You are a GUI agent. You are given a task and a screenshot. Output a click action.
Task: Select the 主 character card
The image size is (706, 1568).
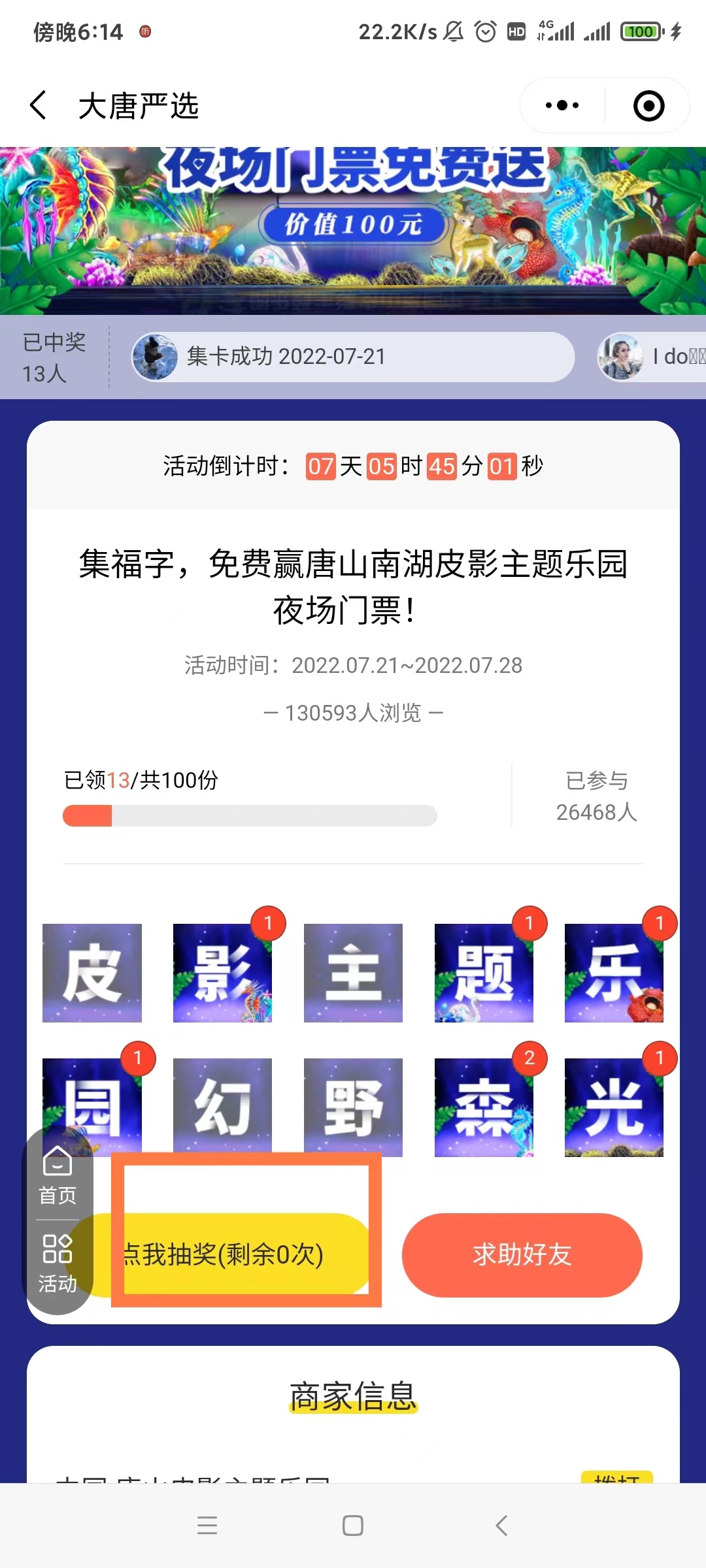tap(353, 973)
